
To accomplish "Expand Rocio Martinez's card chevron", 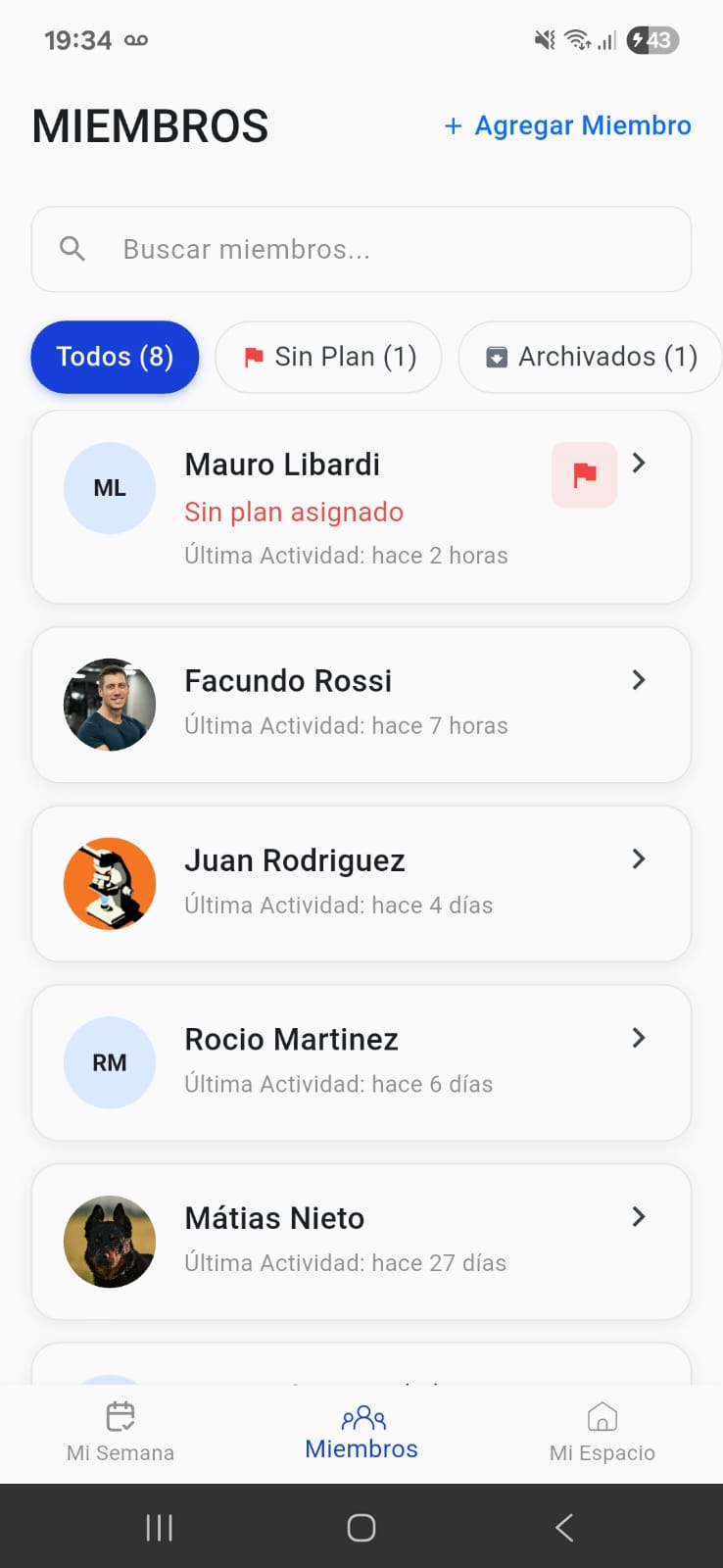I will coord(639,1037).
